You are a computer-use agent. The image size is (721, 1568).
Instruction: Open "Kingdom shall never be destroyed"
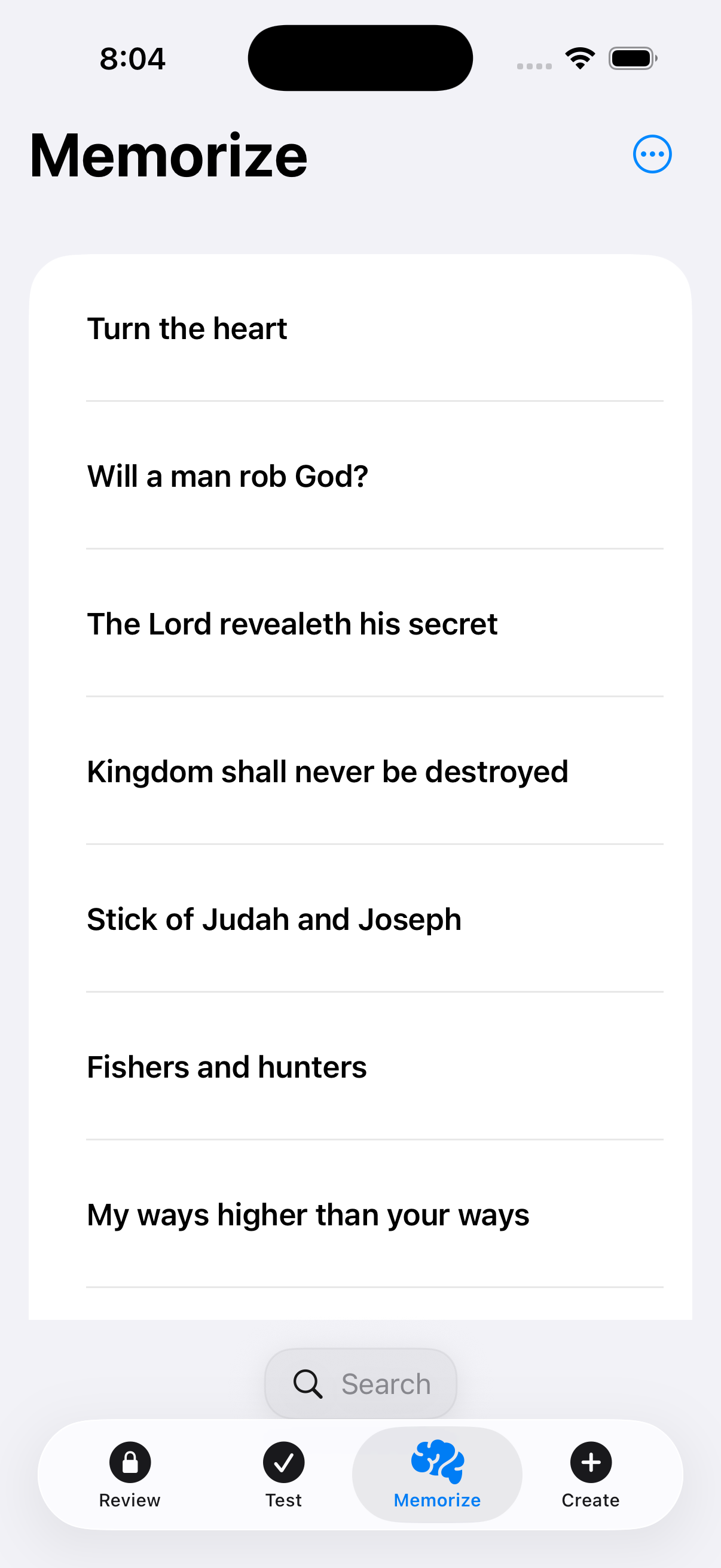(360, 772)
